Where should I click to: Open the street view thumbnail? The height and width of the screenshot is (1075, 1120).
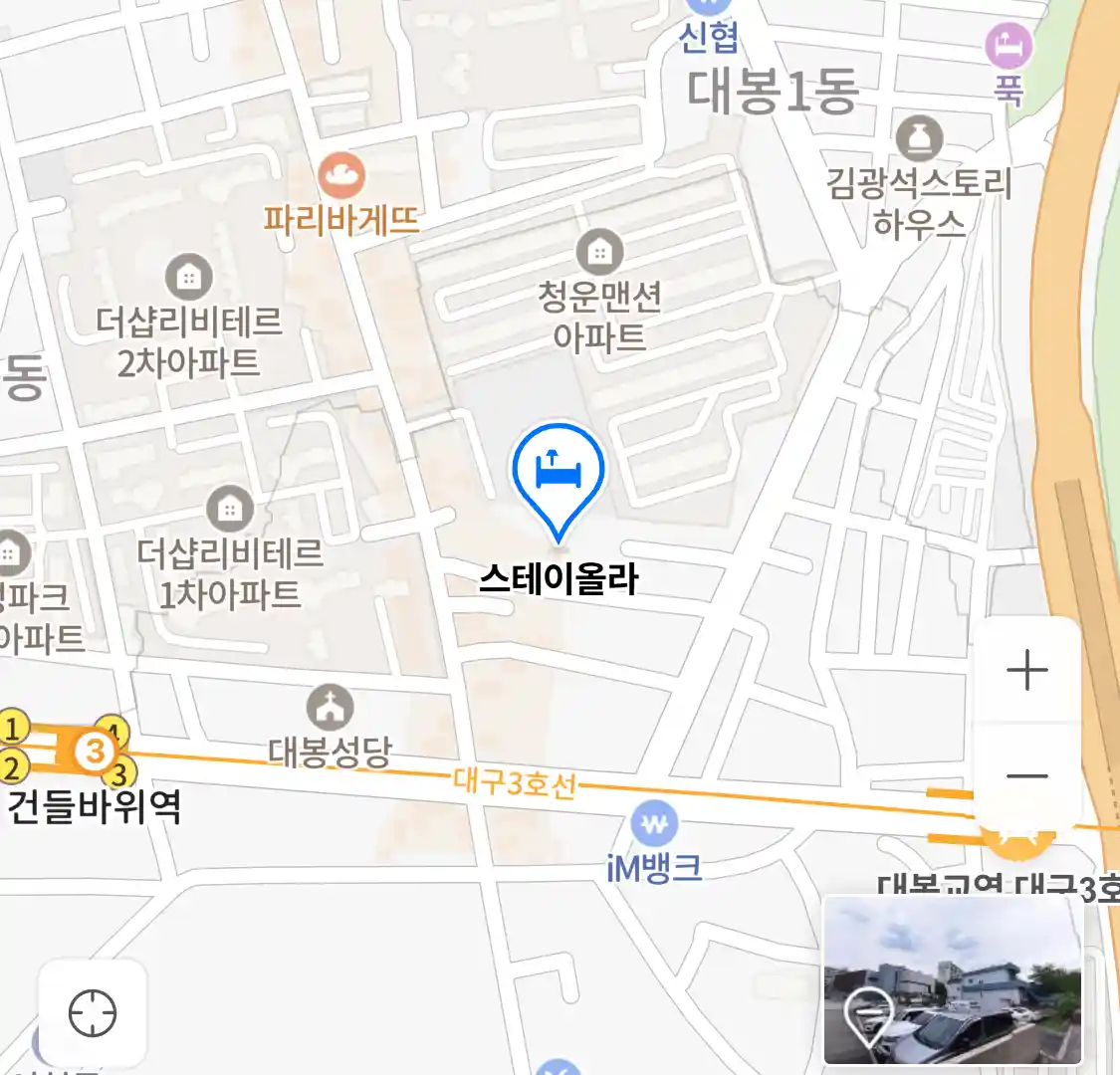point(952,979)
